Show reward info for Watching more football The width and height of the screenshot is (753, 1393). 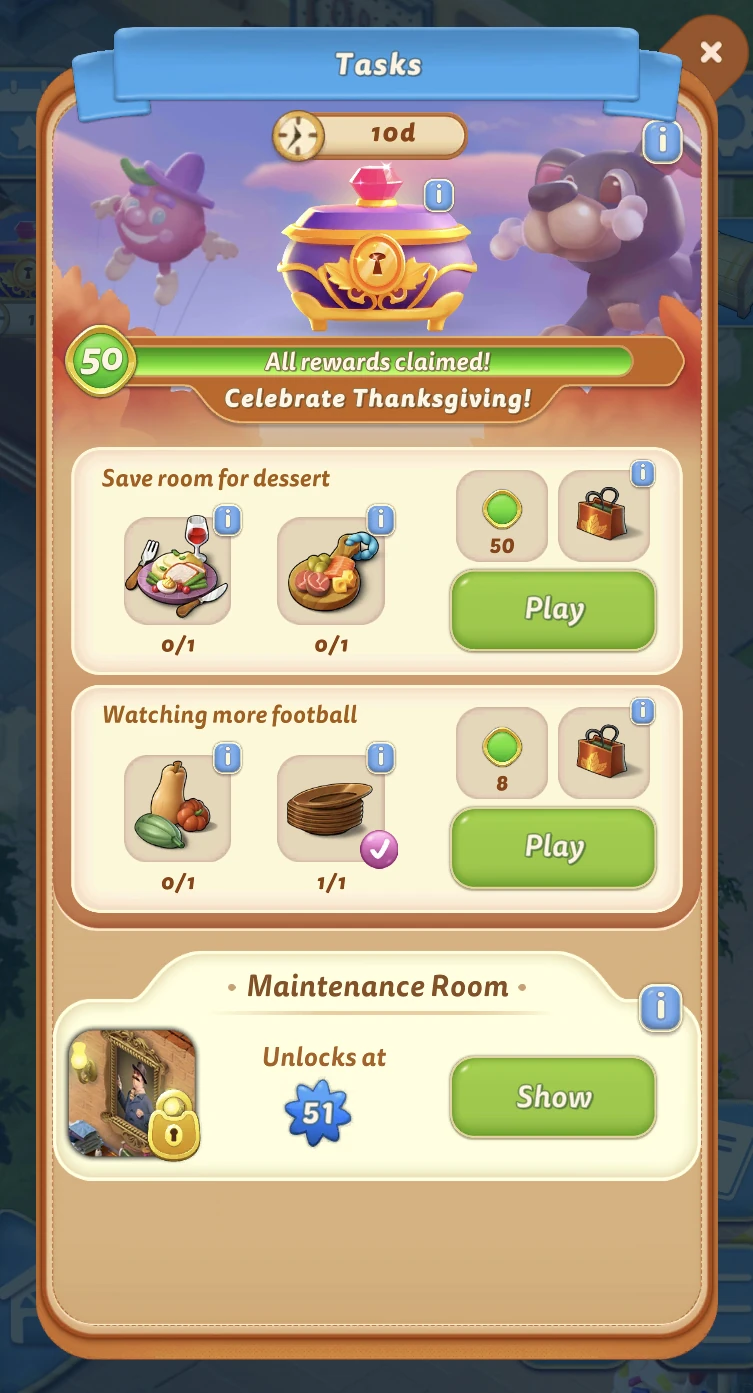[643, 710]
